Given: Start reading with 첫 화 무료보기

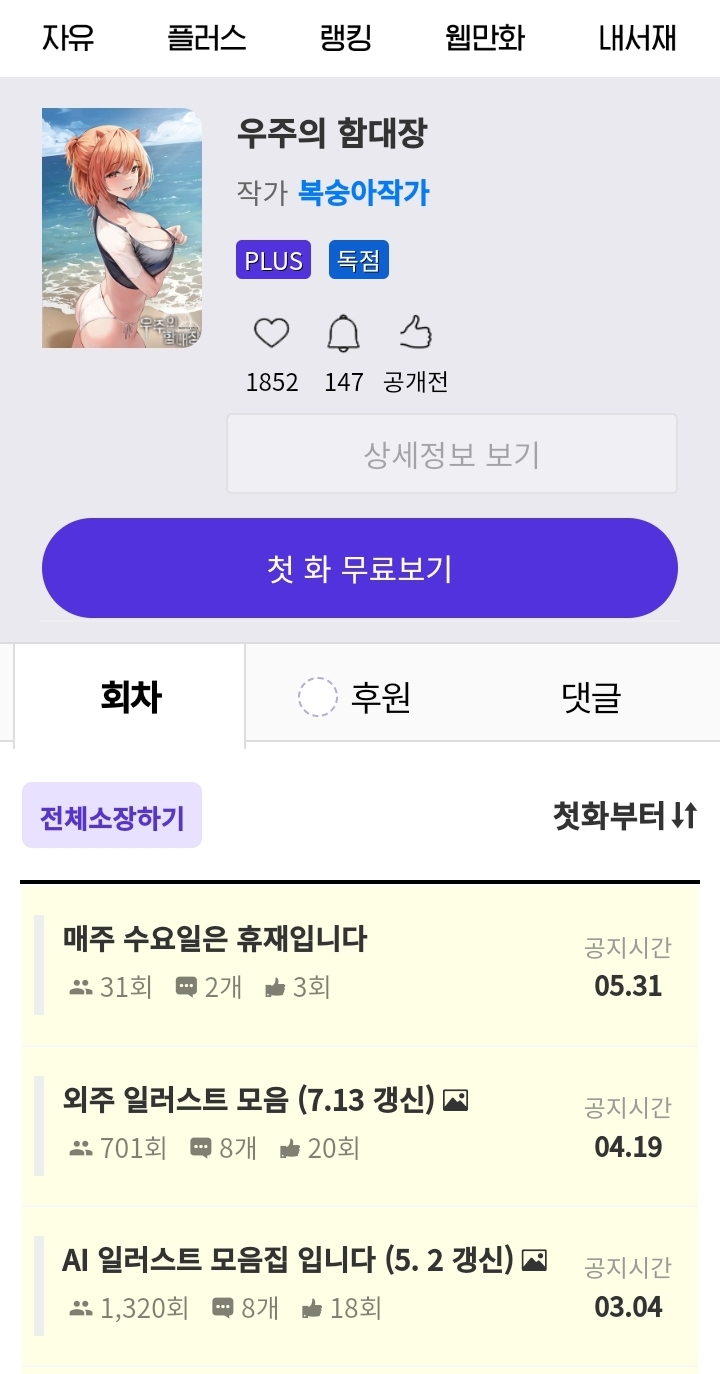Looking at the screenshot, I should click(360, 569).
